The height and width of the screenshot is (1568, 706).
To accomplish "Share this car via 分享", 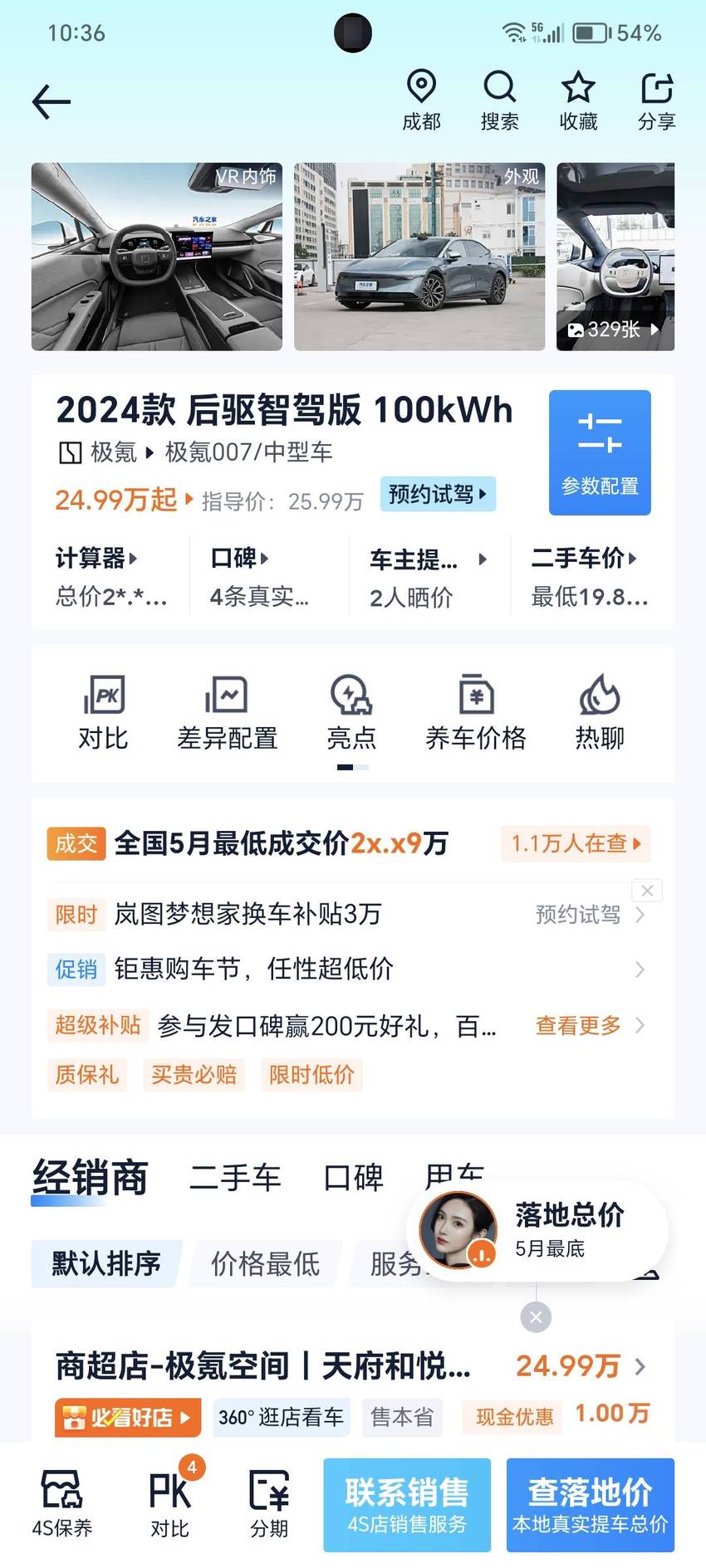I will coord(656,101).
